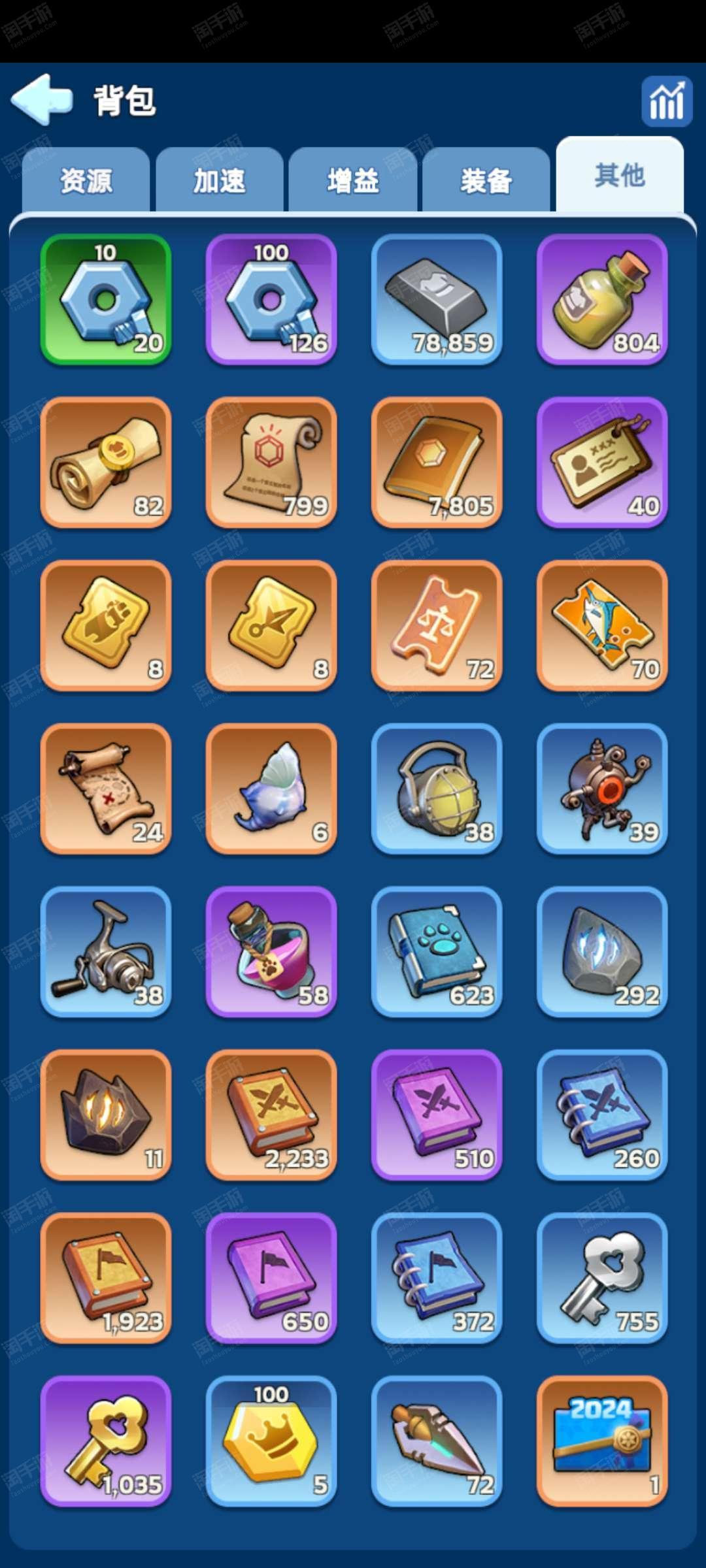Open the orange crossed-swords book with 2,233

click(271, 1115)
